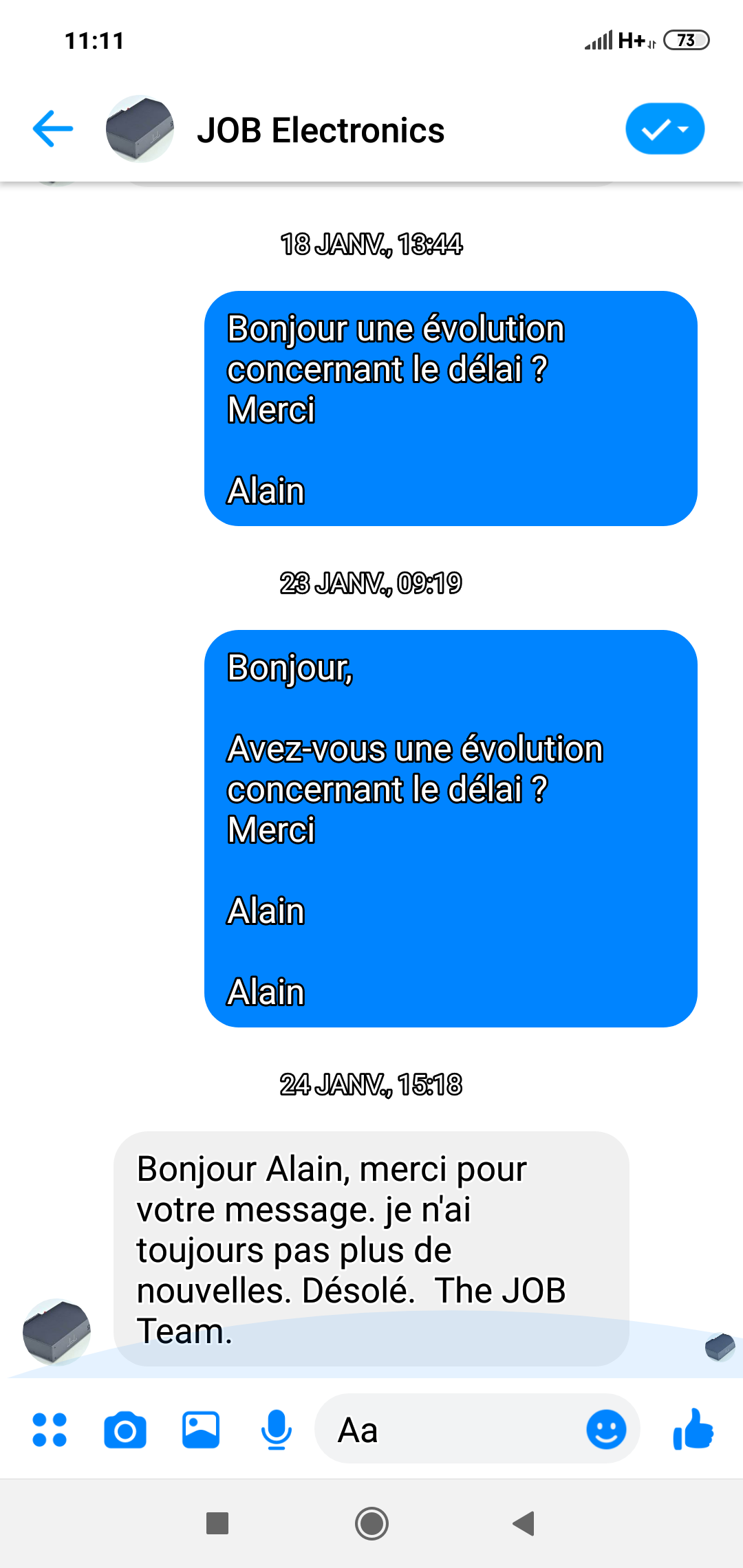Open recent apps with square button
The image size is (743, 1568).
pos(217,1523)
